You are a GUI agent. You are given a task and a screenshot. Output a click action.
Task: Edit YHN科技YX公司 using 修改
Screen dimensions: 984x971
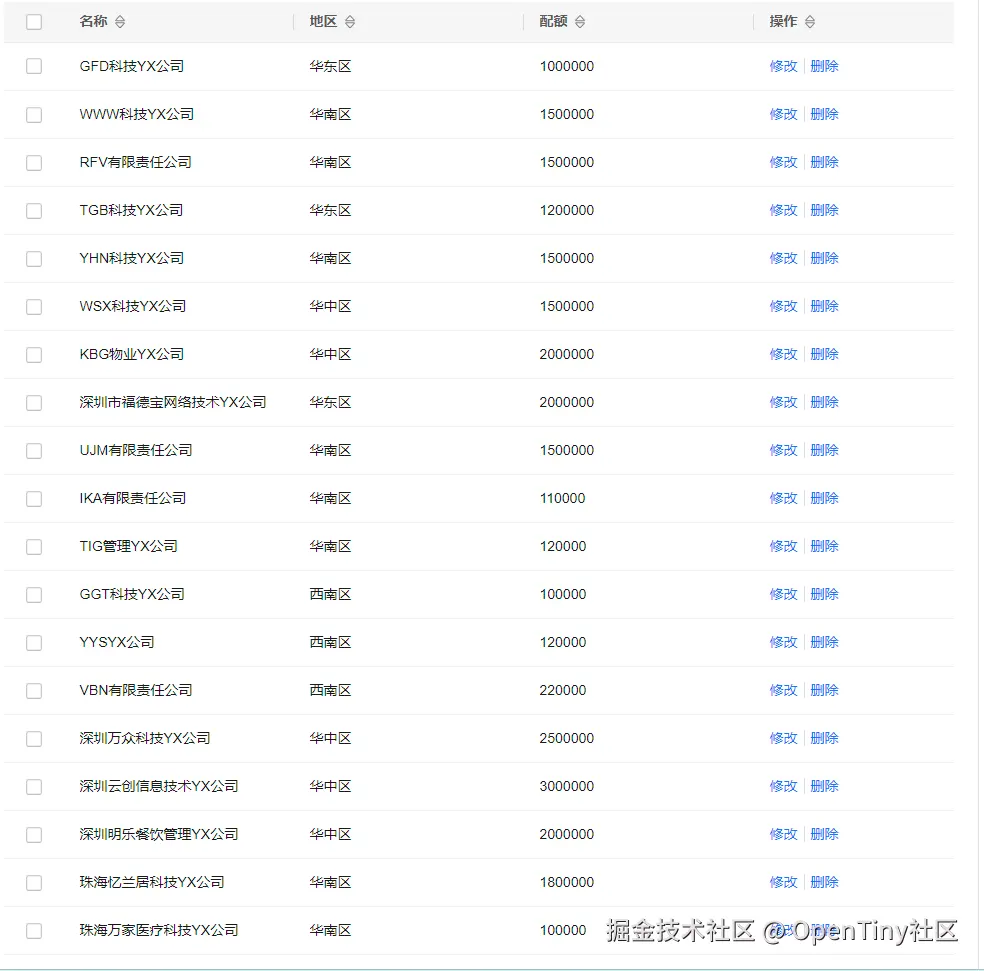point(783,258)
